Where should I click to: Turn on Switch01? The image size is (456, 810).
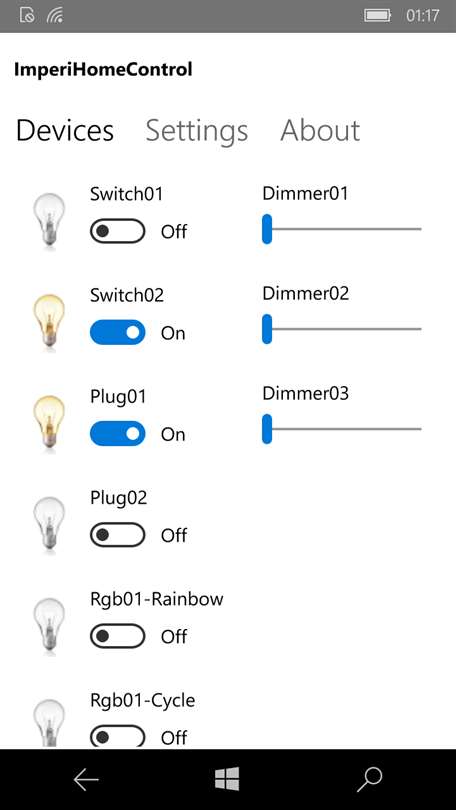pos(118,231)
